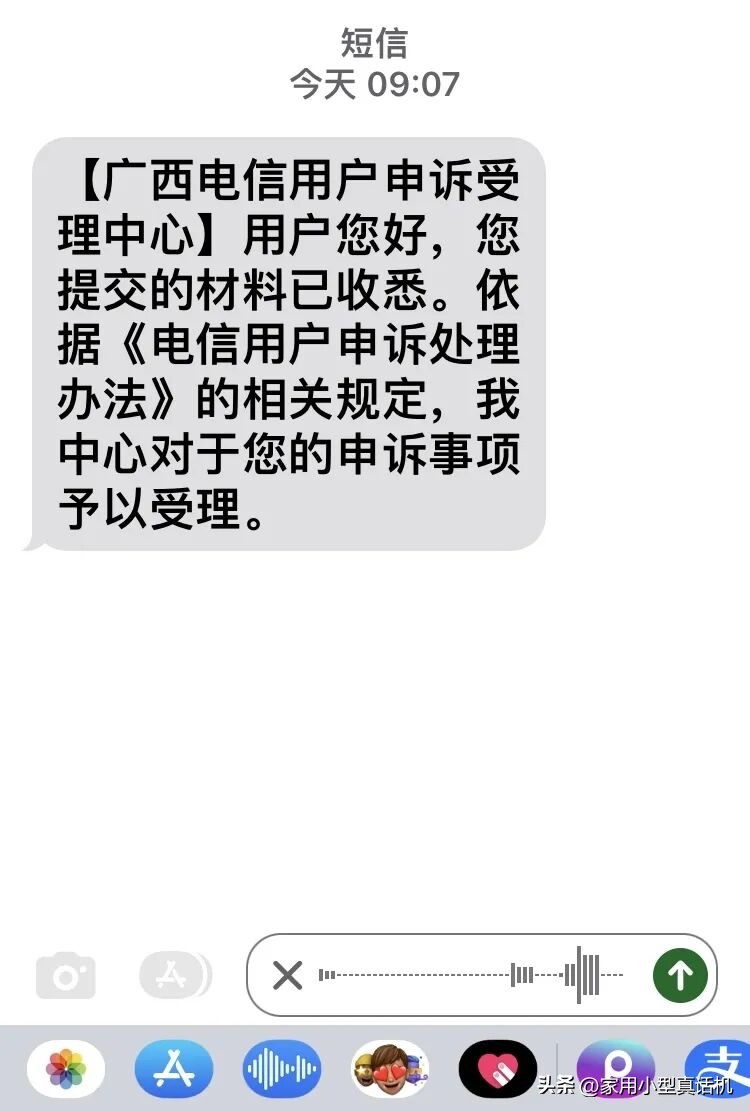750x1112 pixels.
Task: Toggle the iMessage apps button beside camera
Action: pyautogui.click(x=174, y=975)
